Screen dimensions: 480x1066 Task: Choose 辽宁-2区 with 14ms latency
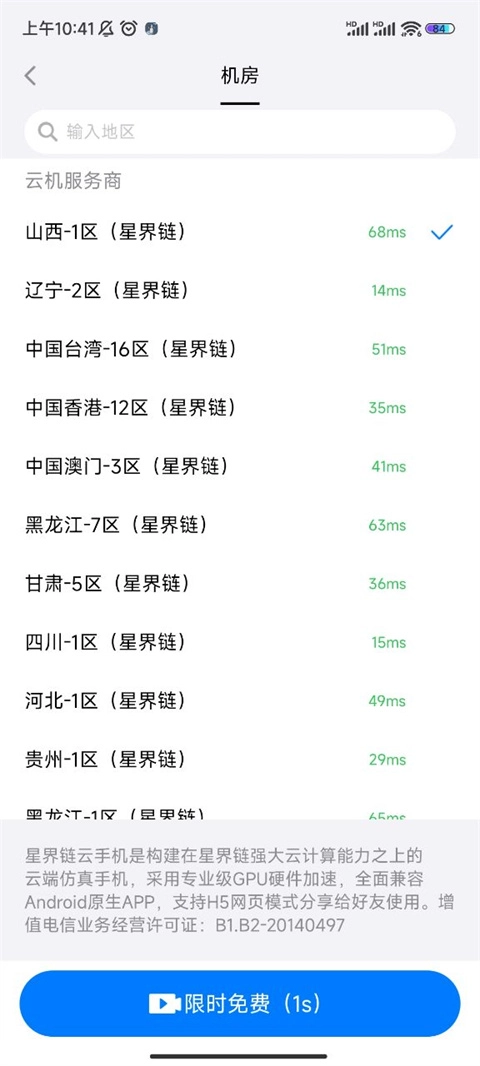(x=240, y=291)
